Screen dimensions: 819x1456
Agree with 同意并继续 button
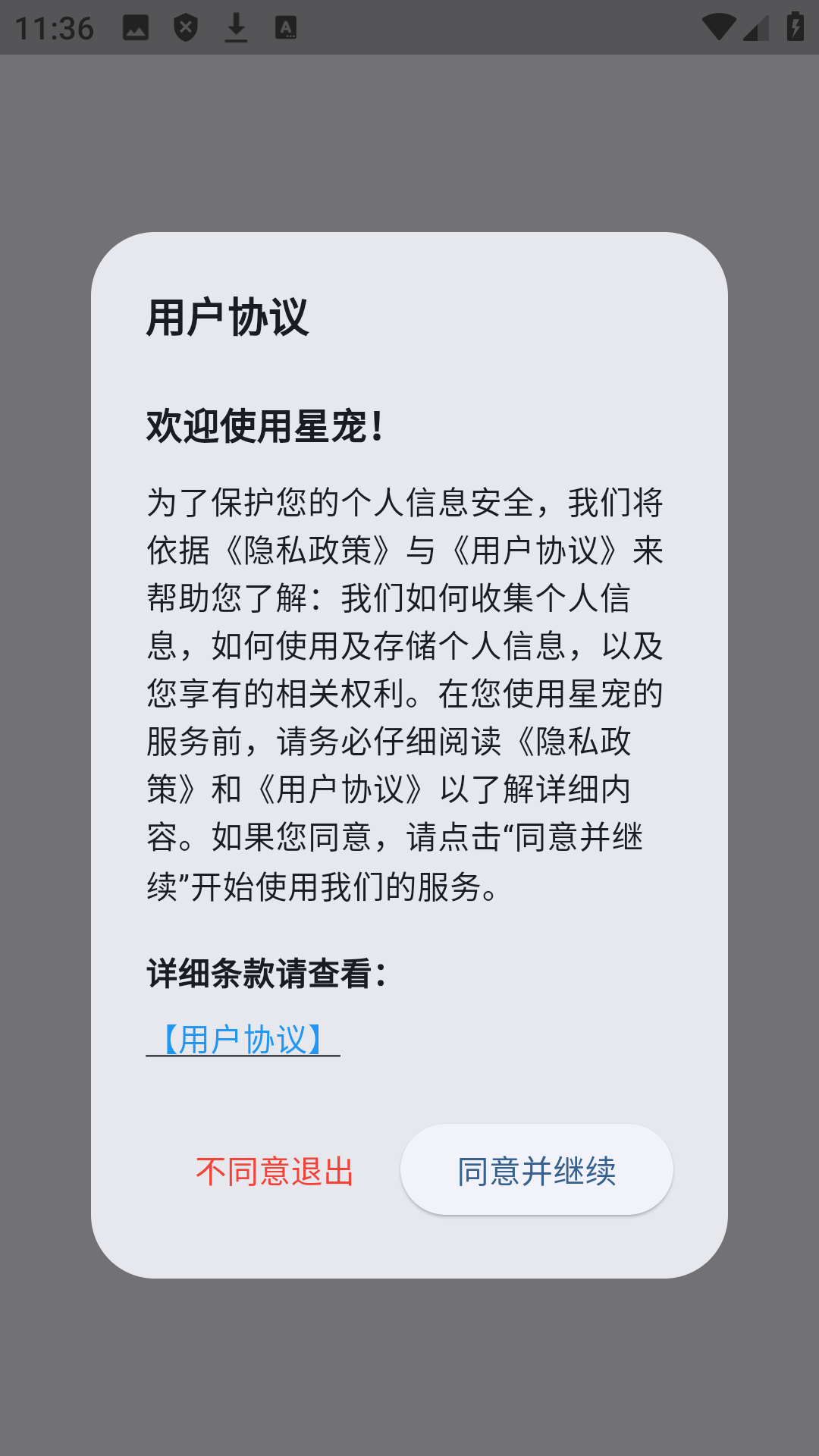coord(536,1170)
